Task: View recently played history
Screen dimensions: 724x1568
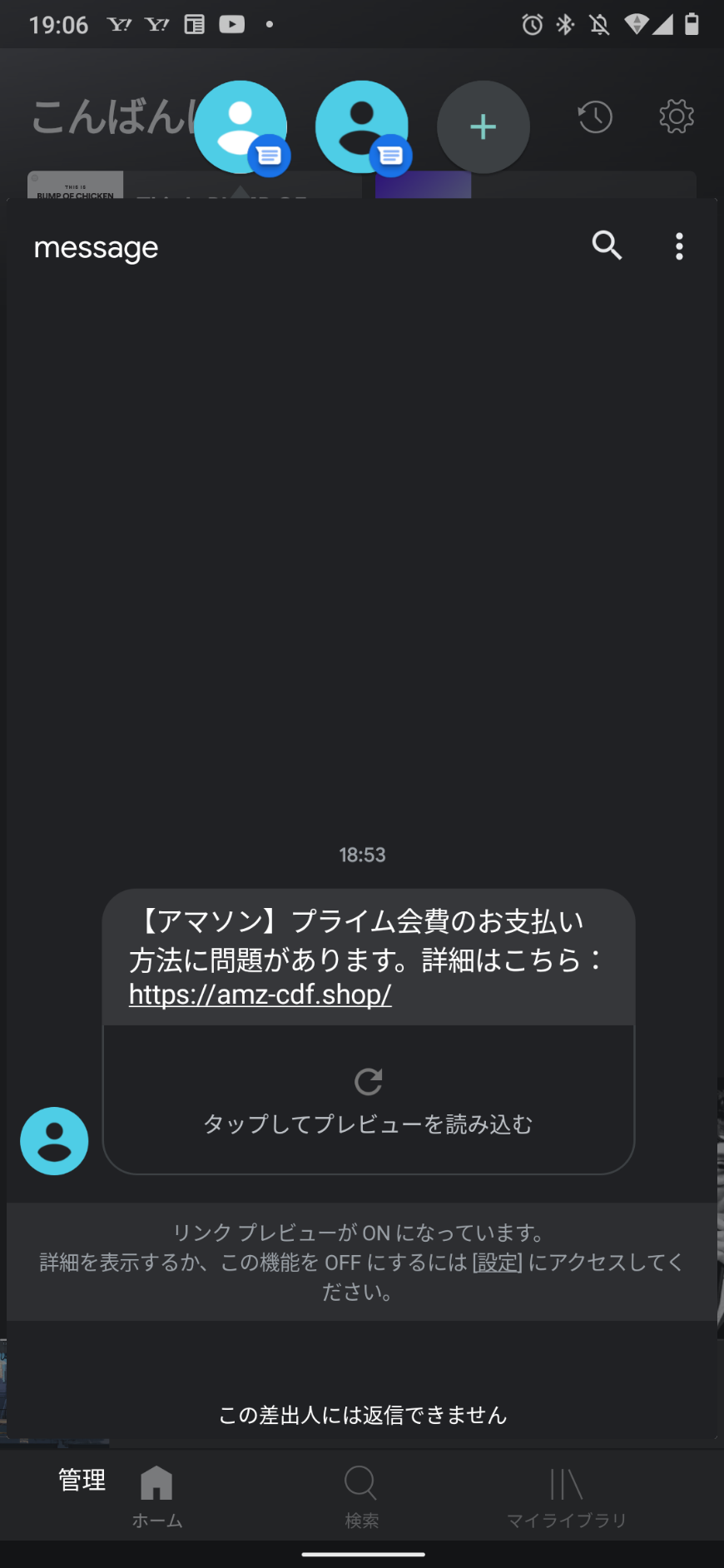Action: pyautogui.click(x=595, y=117)
